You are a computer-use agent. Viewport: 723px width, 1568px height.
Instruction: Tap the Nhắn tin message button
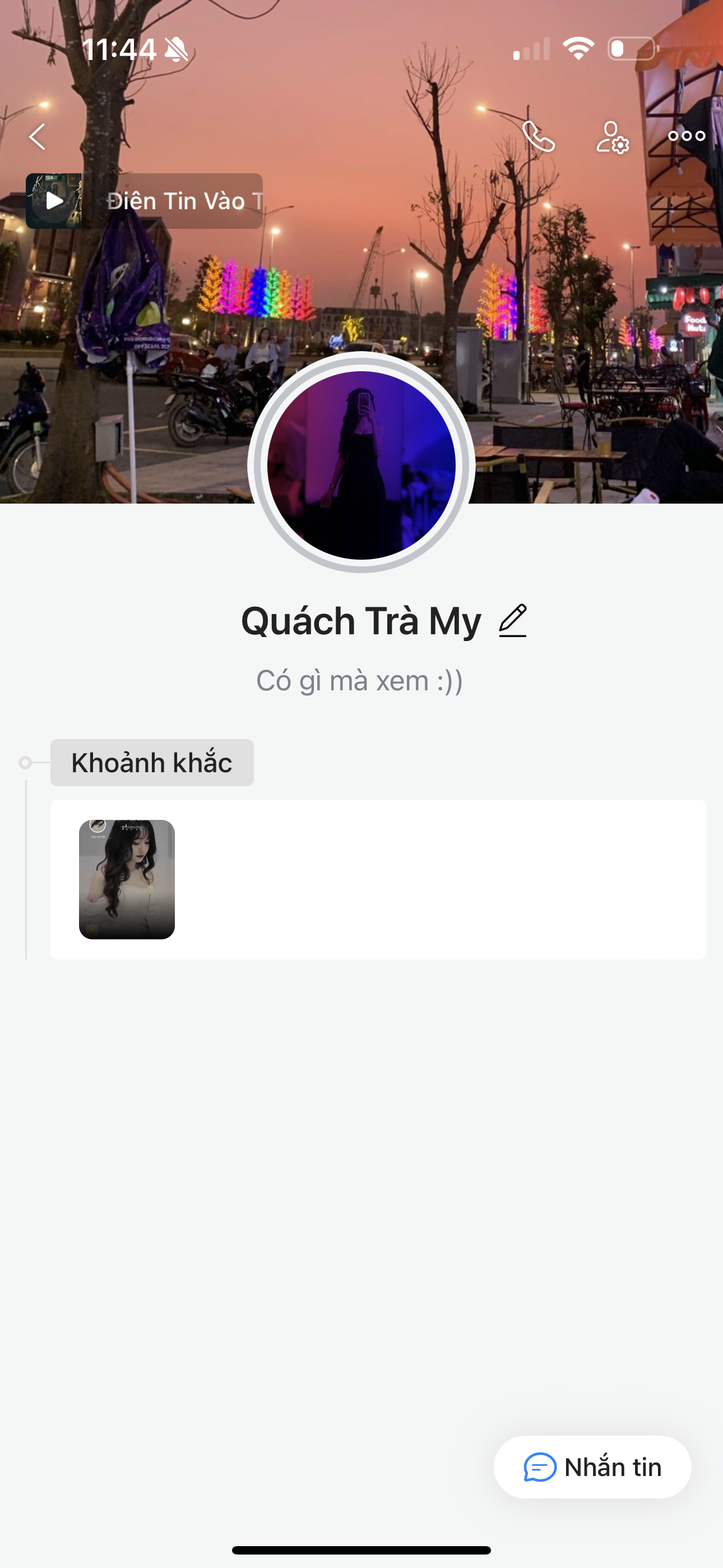tap(592, 1467)
